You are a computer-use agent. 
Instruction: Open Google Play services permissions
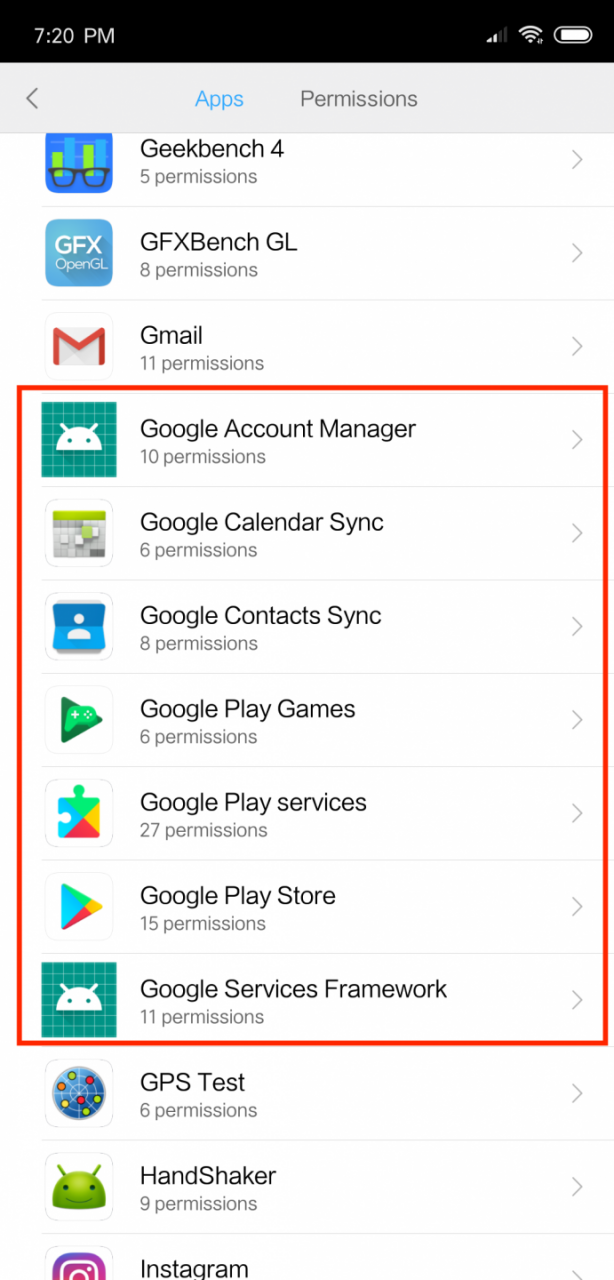(x=307, y=814)
